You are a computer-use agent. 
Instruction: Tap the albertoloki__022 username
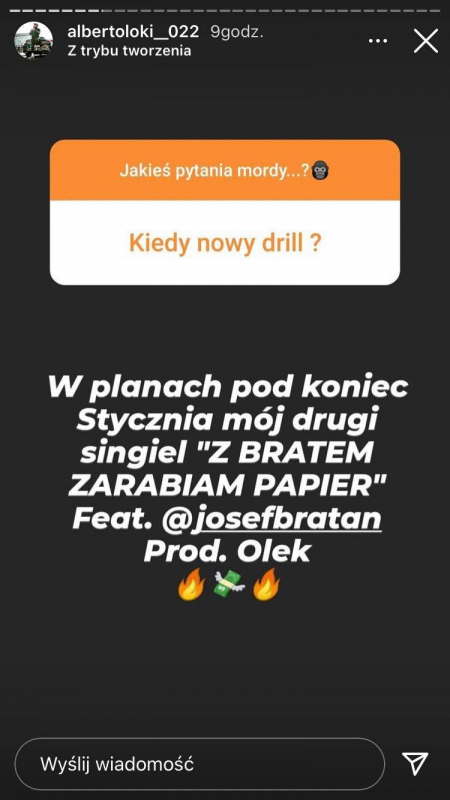133,32
